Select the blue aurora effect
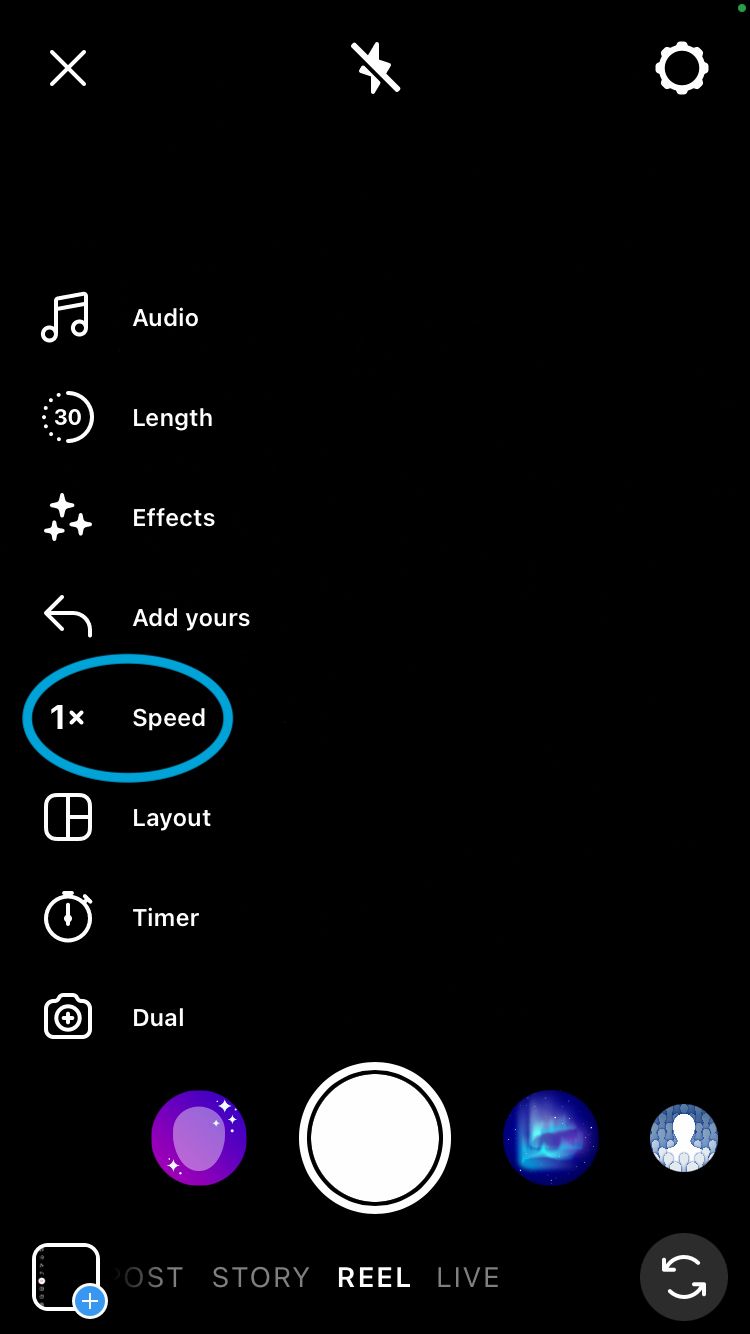 [x=551, y=1138]
